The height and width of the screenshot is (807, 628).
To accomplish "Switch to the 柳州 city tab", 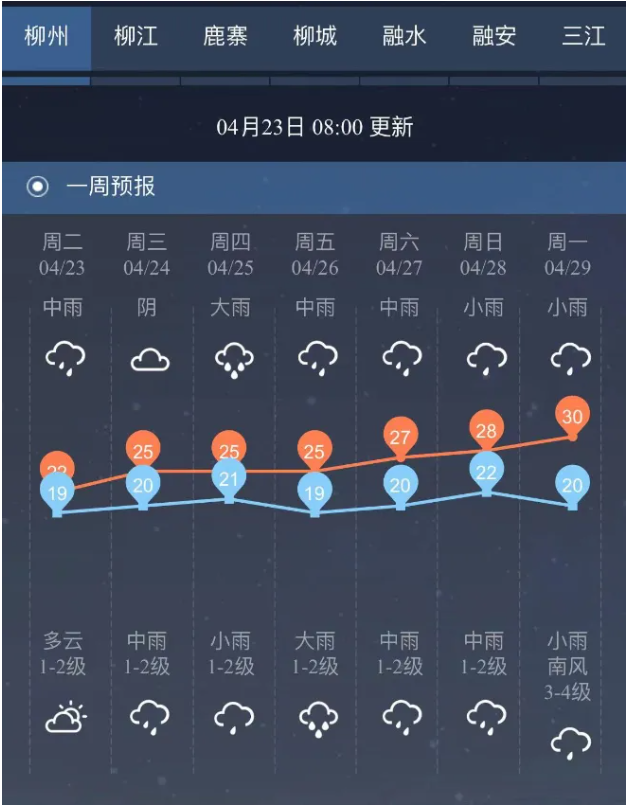I will pyautogui.click(x=46, y=38).
